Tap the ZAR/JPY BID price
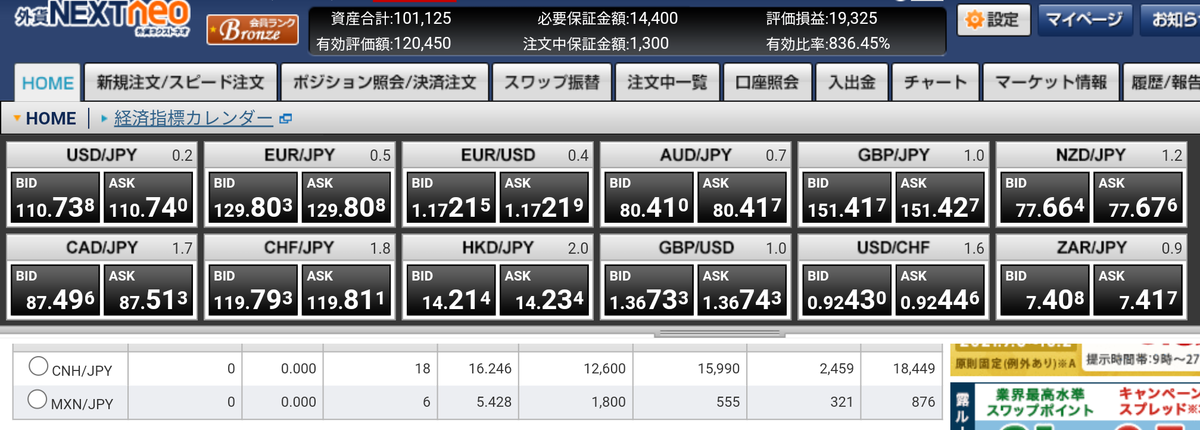Viewport: 1200px width, 430px height. [x=1044, y=290]
